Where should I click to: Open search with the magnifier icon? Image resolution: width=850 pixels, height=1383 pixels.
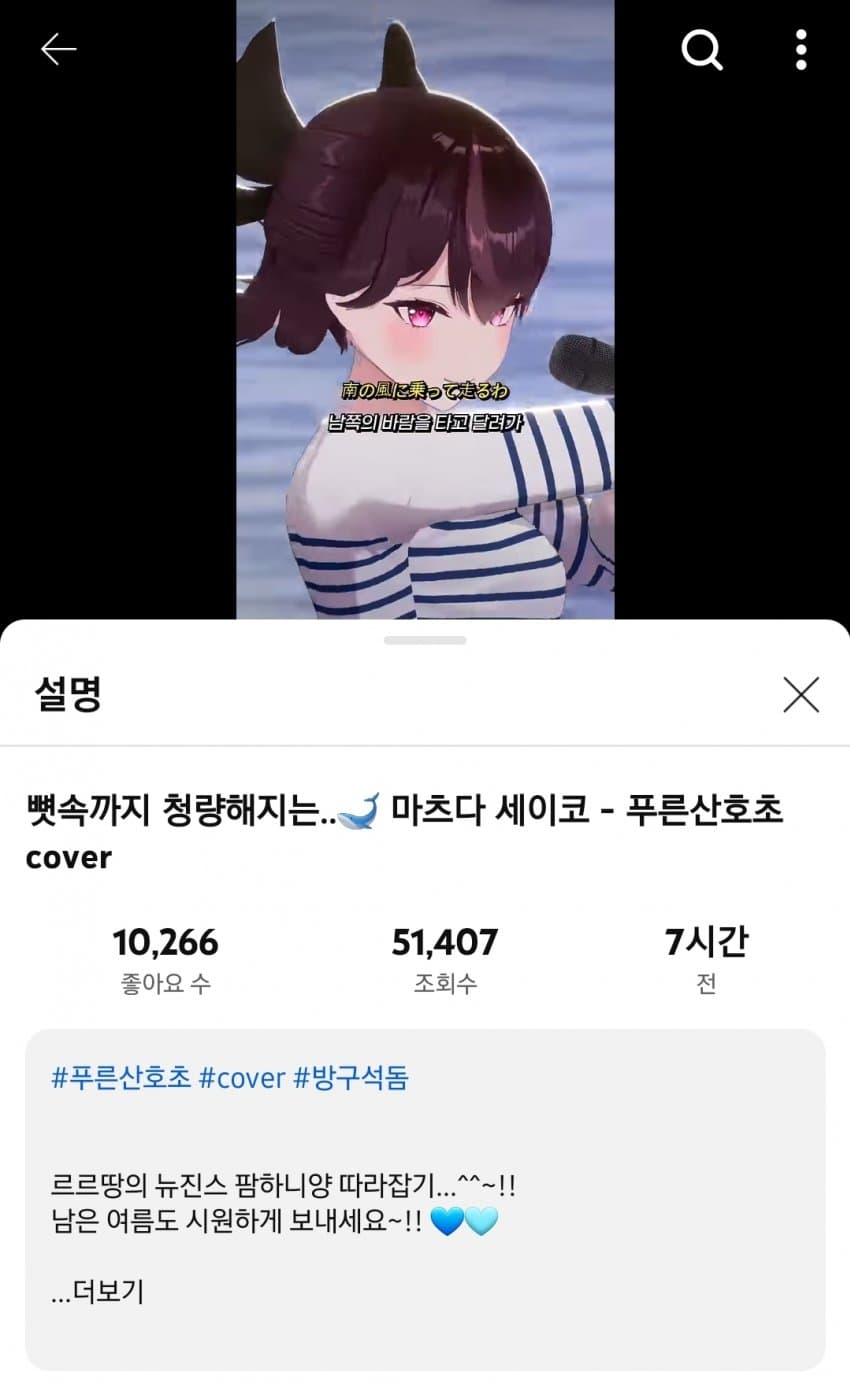[702, 48]
